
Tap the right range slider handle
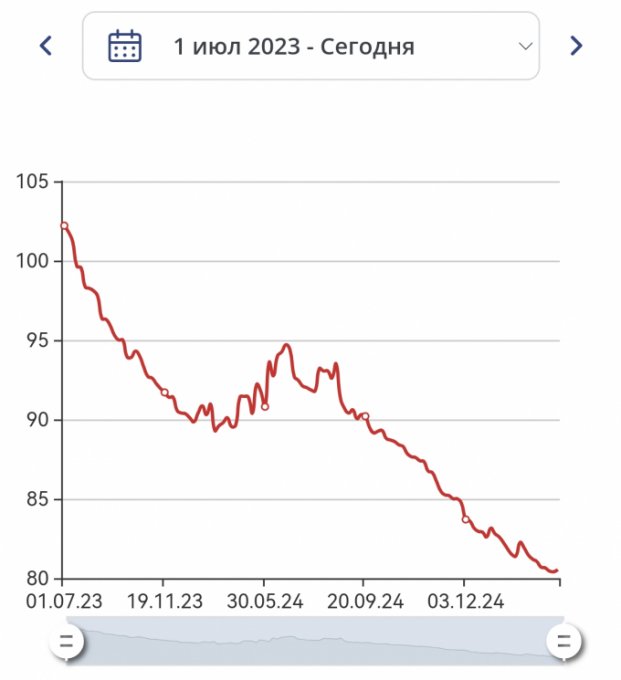coord(563,641)
